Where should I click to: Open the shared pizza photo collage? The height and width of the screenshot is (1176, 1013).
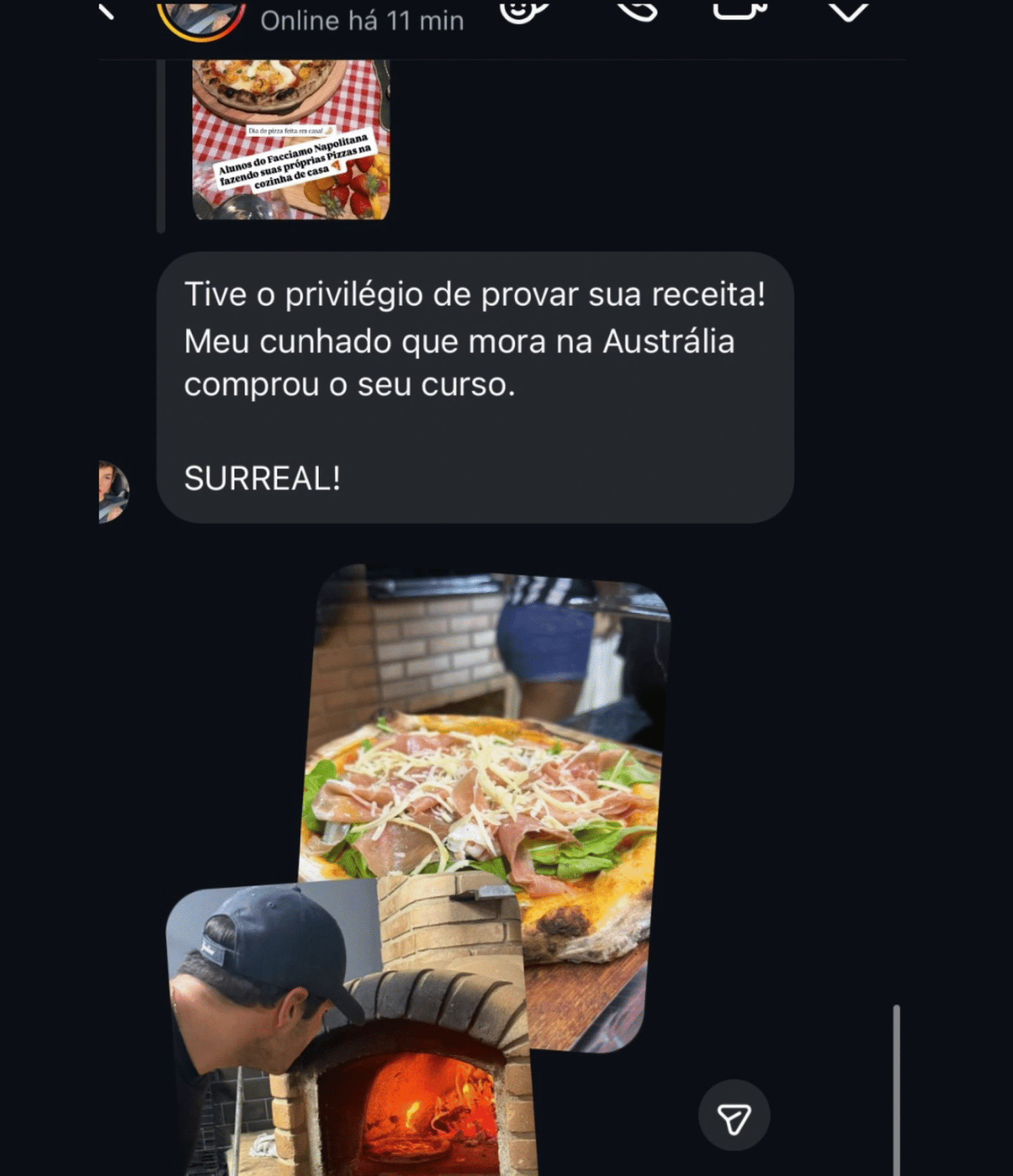(481, 804)
